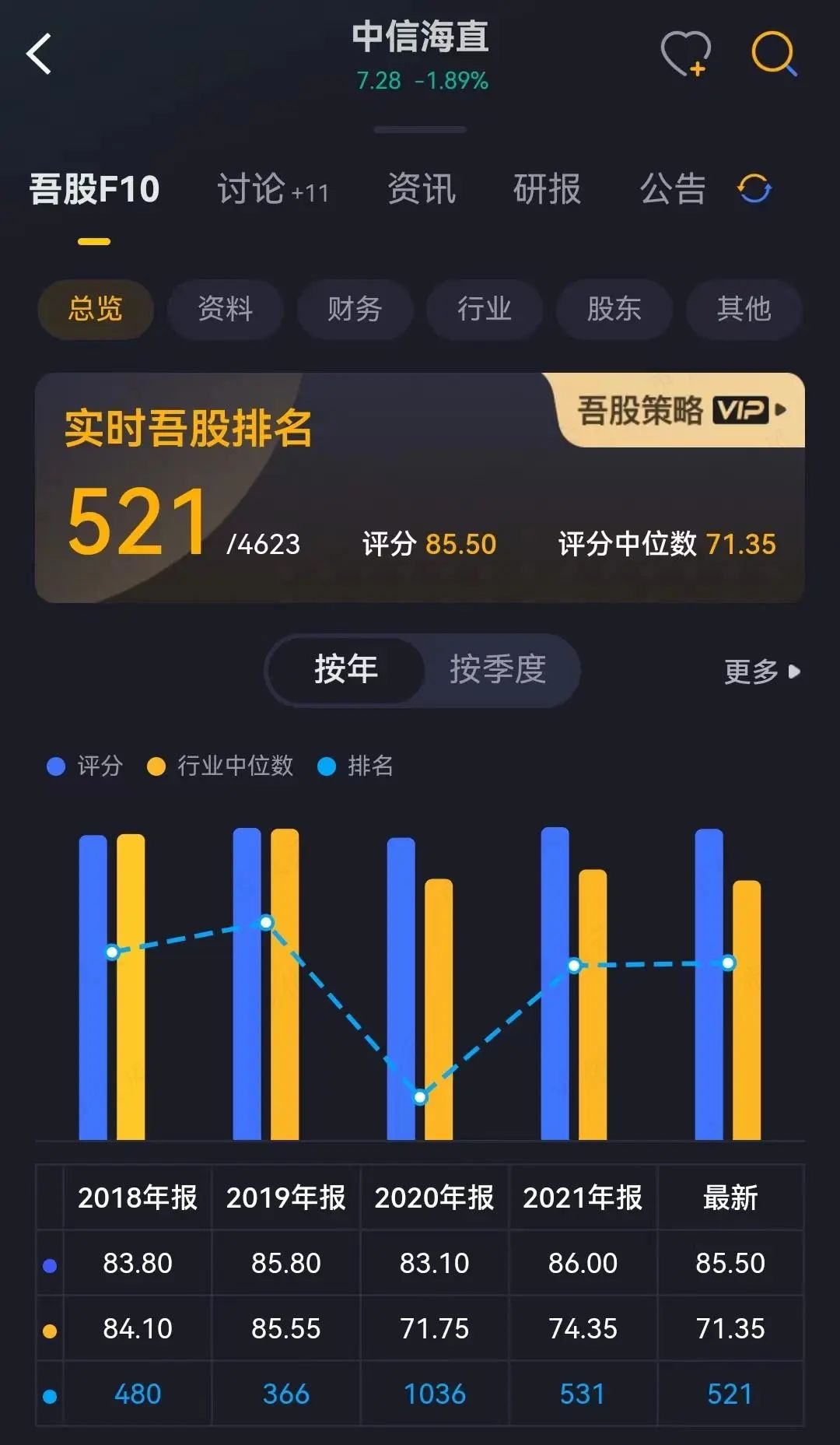This screenshot has width=840, height=1445.
Task: Tap 更多 to see more data
Action: coord(761,671)
